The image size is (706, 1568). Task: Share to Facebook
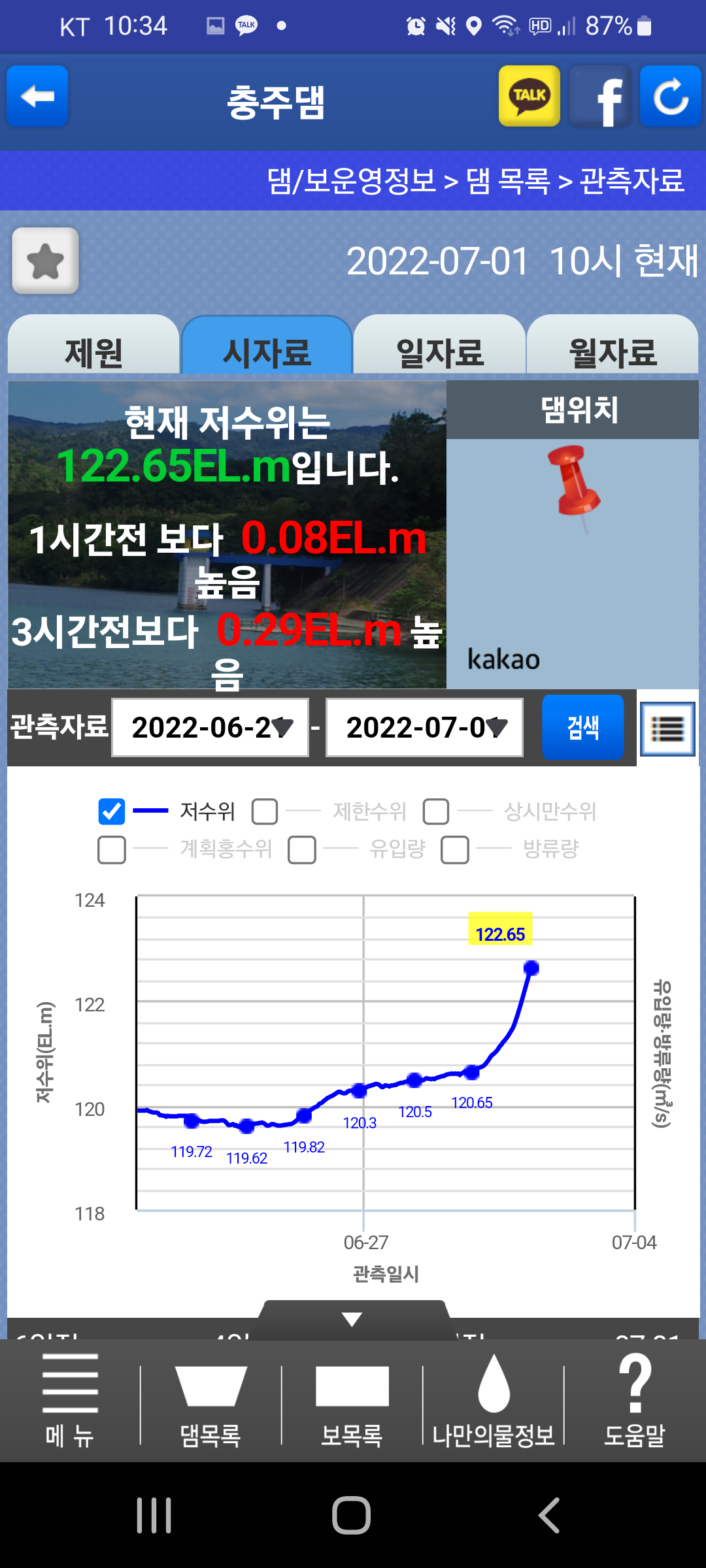[600, 96]
